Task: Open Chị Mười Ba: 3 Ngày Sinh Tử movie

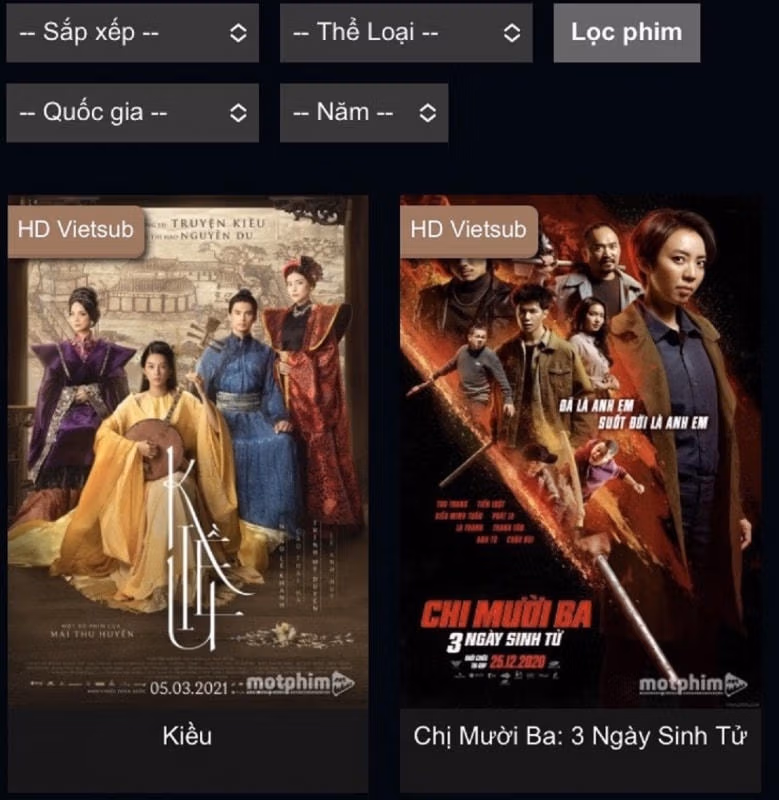Action: (x=580, y=452)
